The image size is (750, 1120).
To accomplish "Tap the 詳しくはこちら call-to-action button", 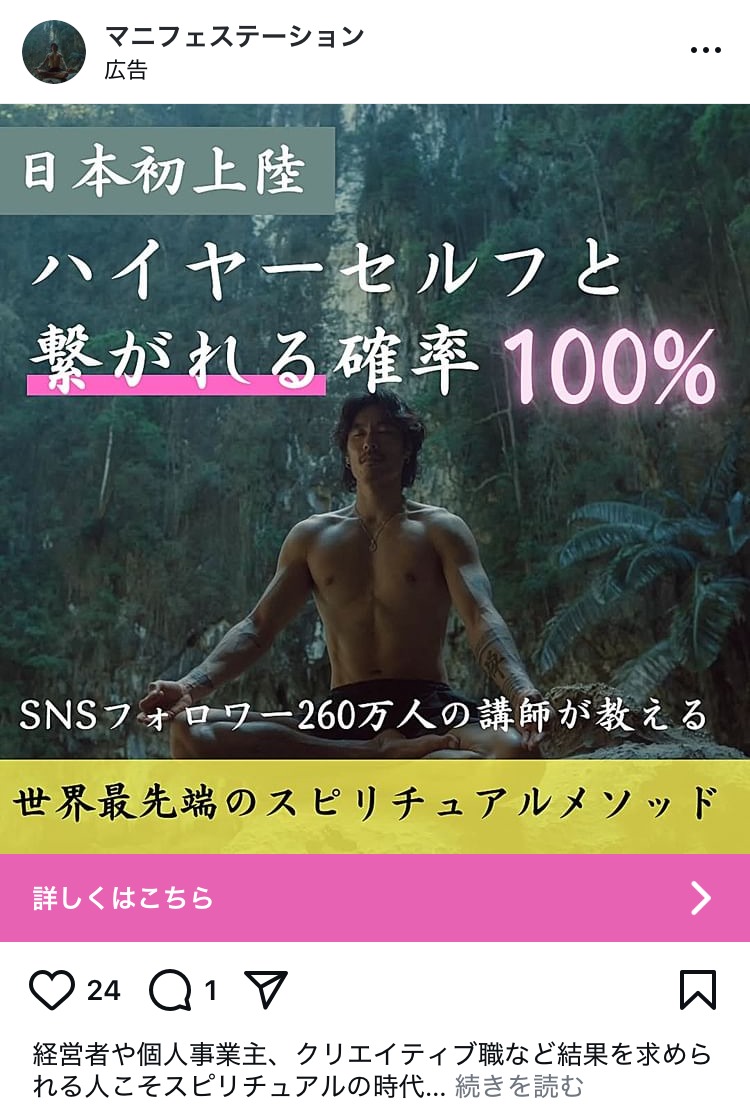I will (x=375, y=898).
